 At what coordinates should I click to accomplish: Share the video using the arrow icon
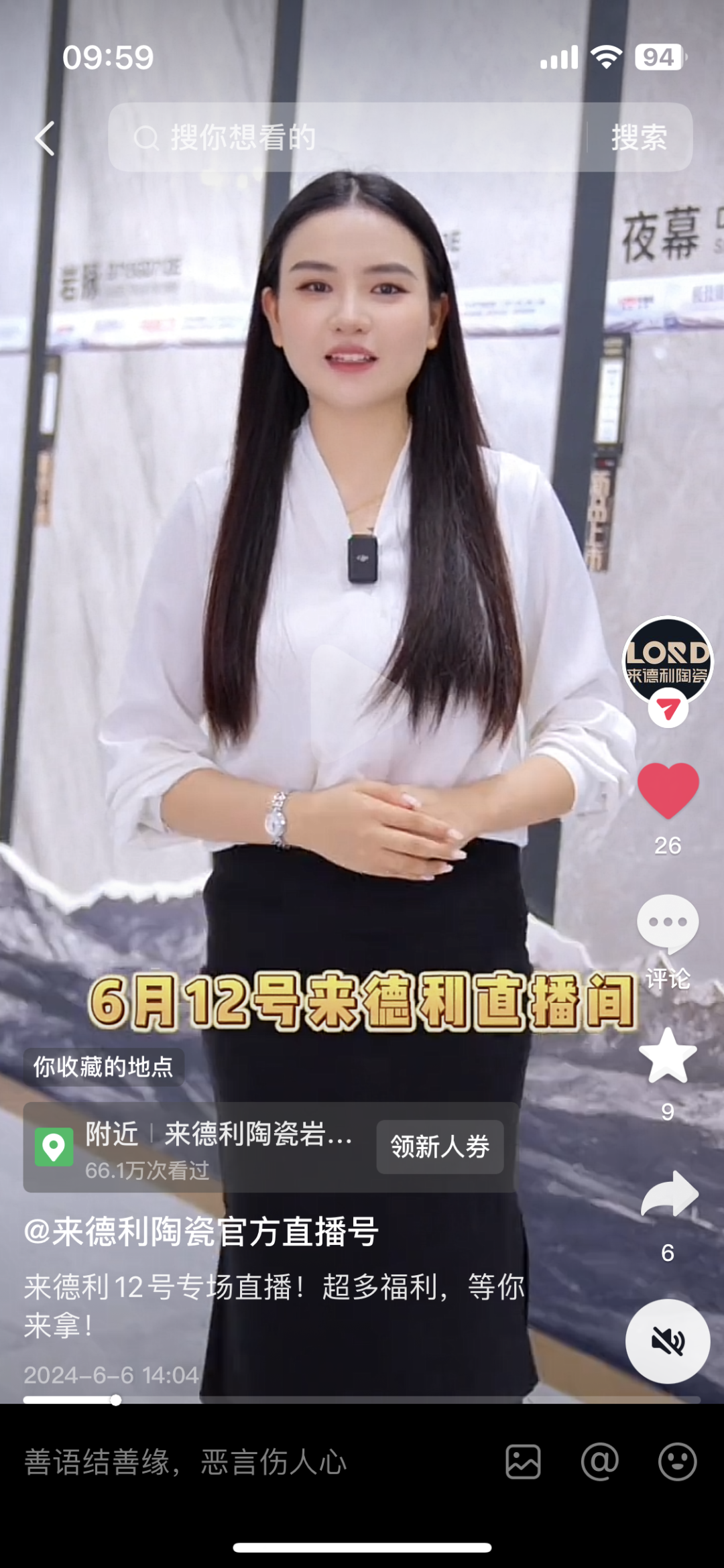click(x=669, y=1195)
